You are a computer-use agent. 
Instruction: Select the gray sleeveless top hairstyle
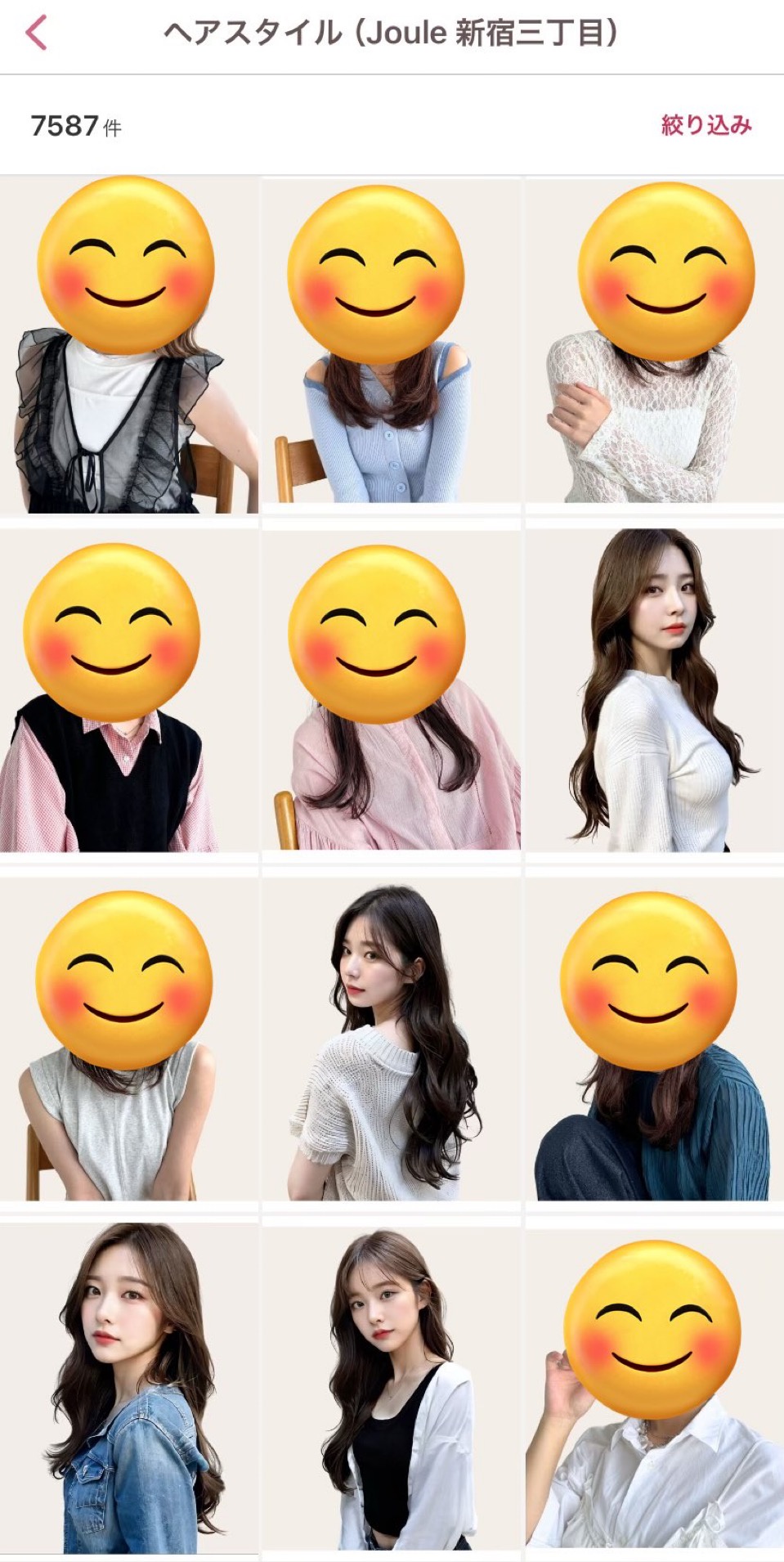128,1042
